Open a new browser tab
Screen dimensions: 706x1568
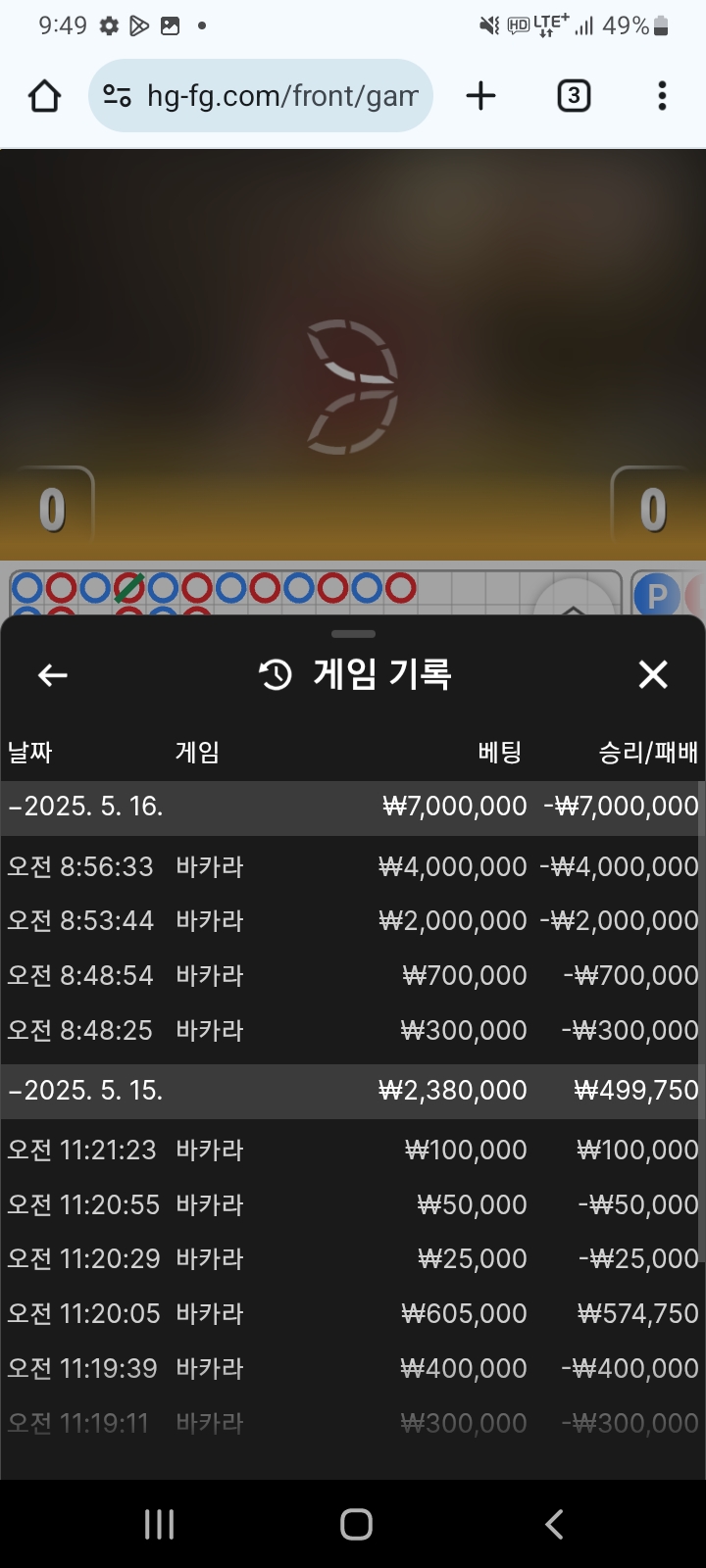click(480, 96)
